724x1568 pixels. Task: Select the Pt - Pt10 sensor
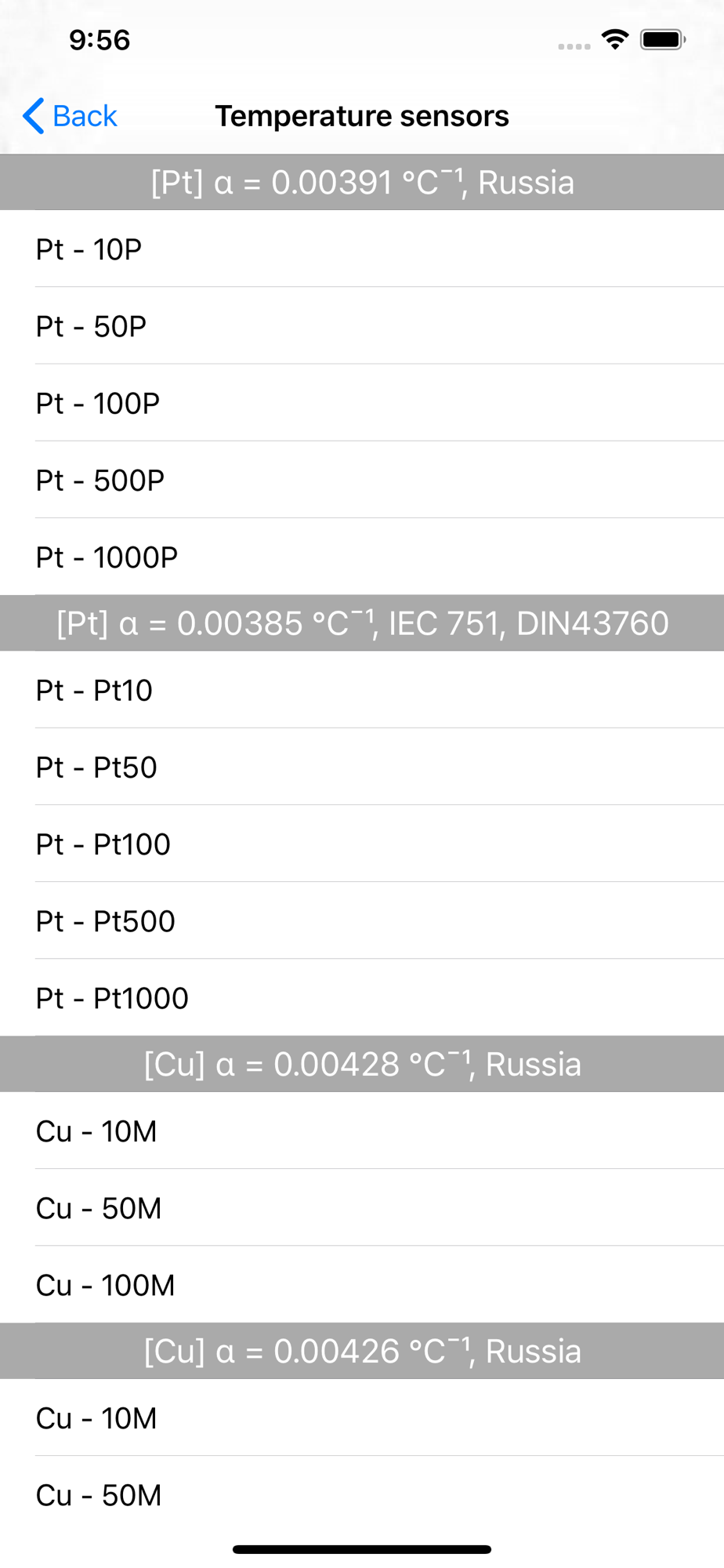362,690
